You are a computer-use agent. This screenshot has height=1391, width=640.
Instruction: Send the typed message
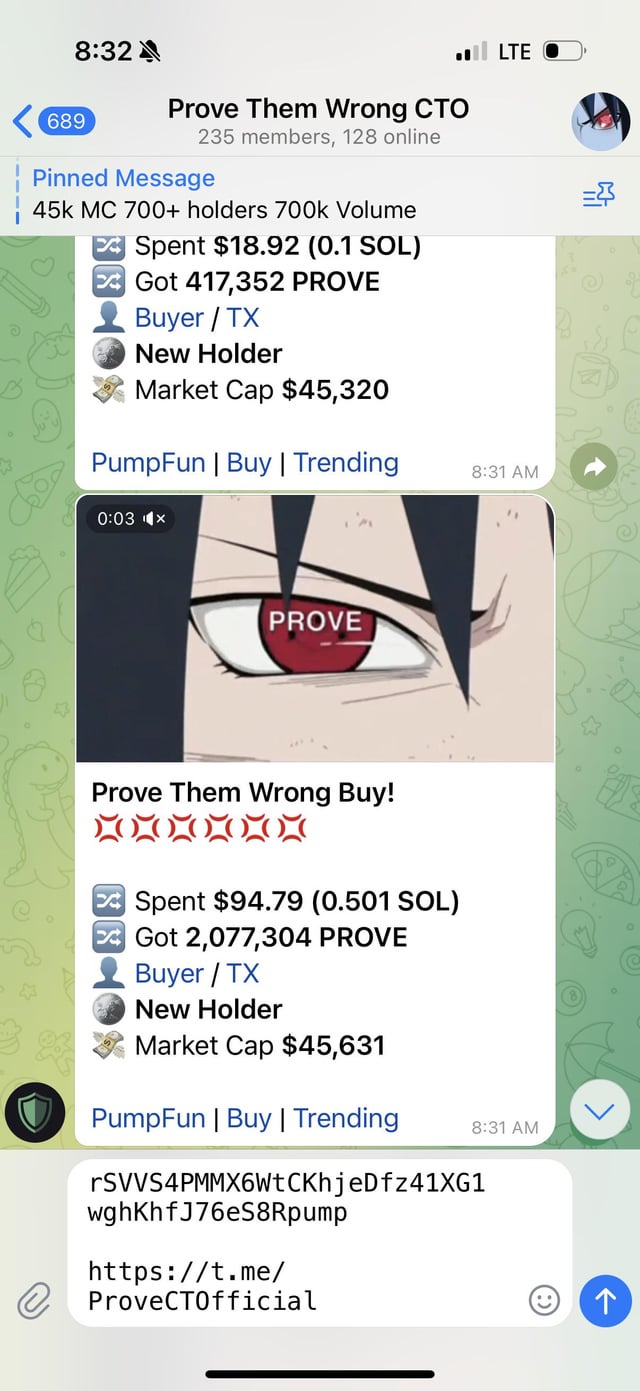click(605, 1300)
